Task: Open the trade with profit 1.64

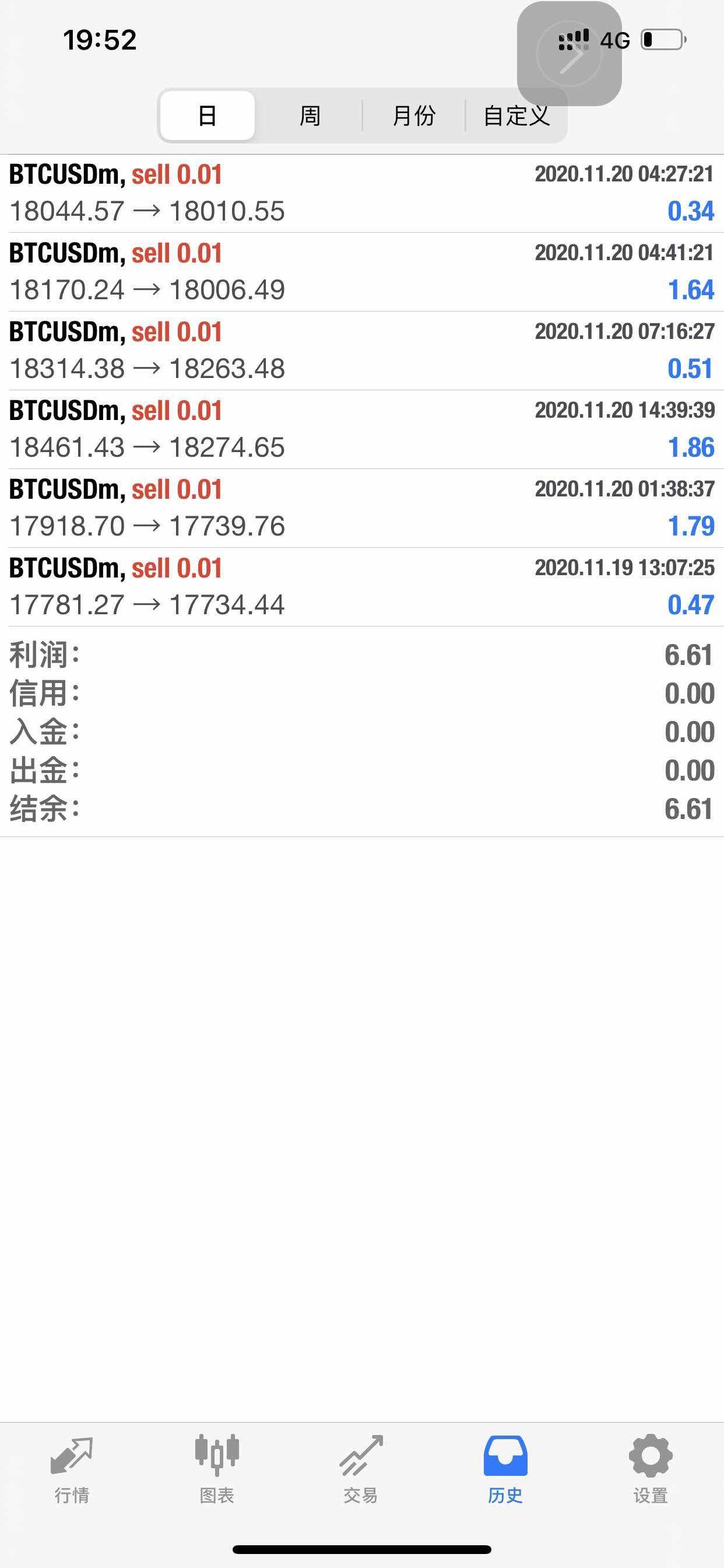Action: point(362,271)
